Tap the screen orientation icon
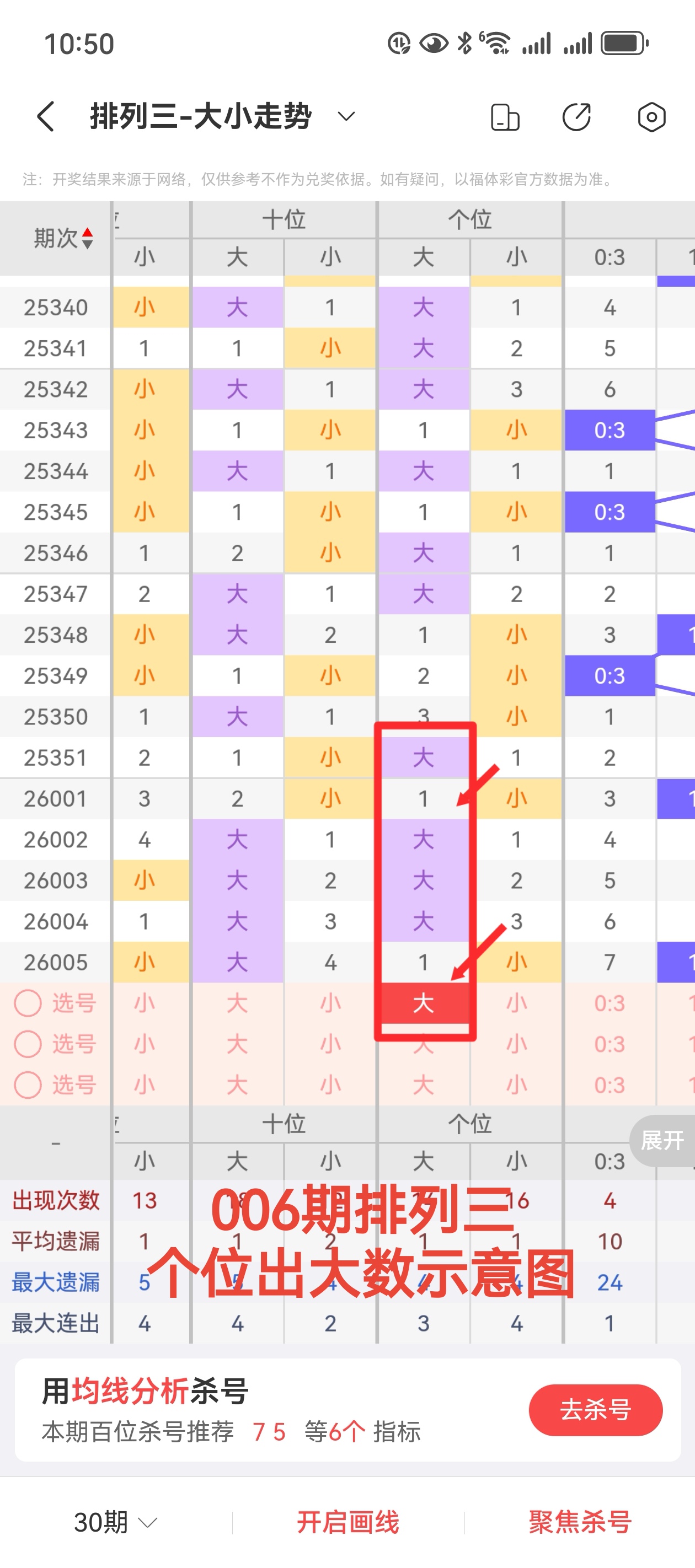Screen dimensions: 695x1568 click(x=504, y=117)
